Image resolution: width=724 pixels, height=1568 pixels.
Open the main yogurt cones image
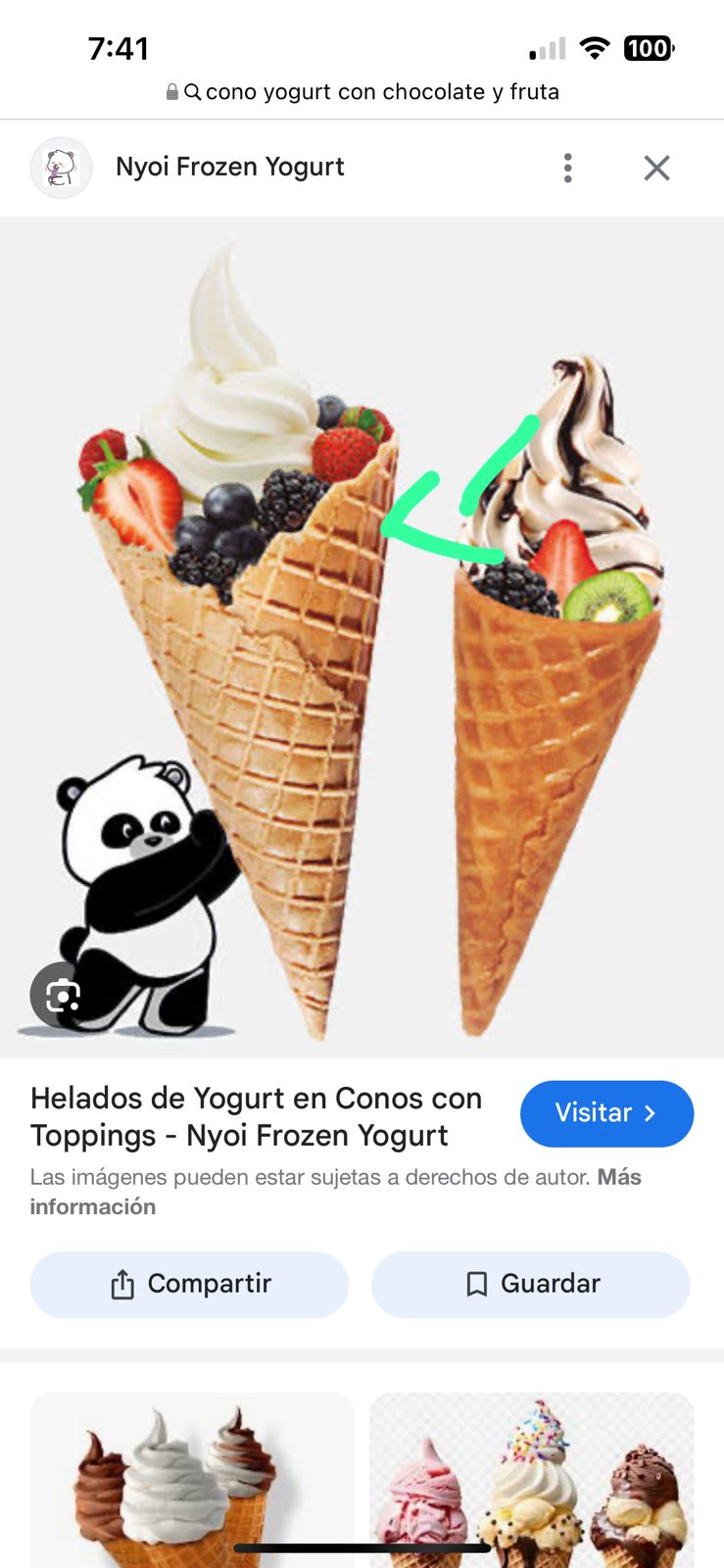[362, 637]
